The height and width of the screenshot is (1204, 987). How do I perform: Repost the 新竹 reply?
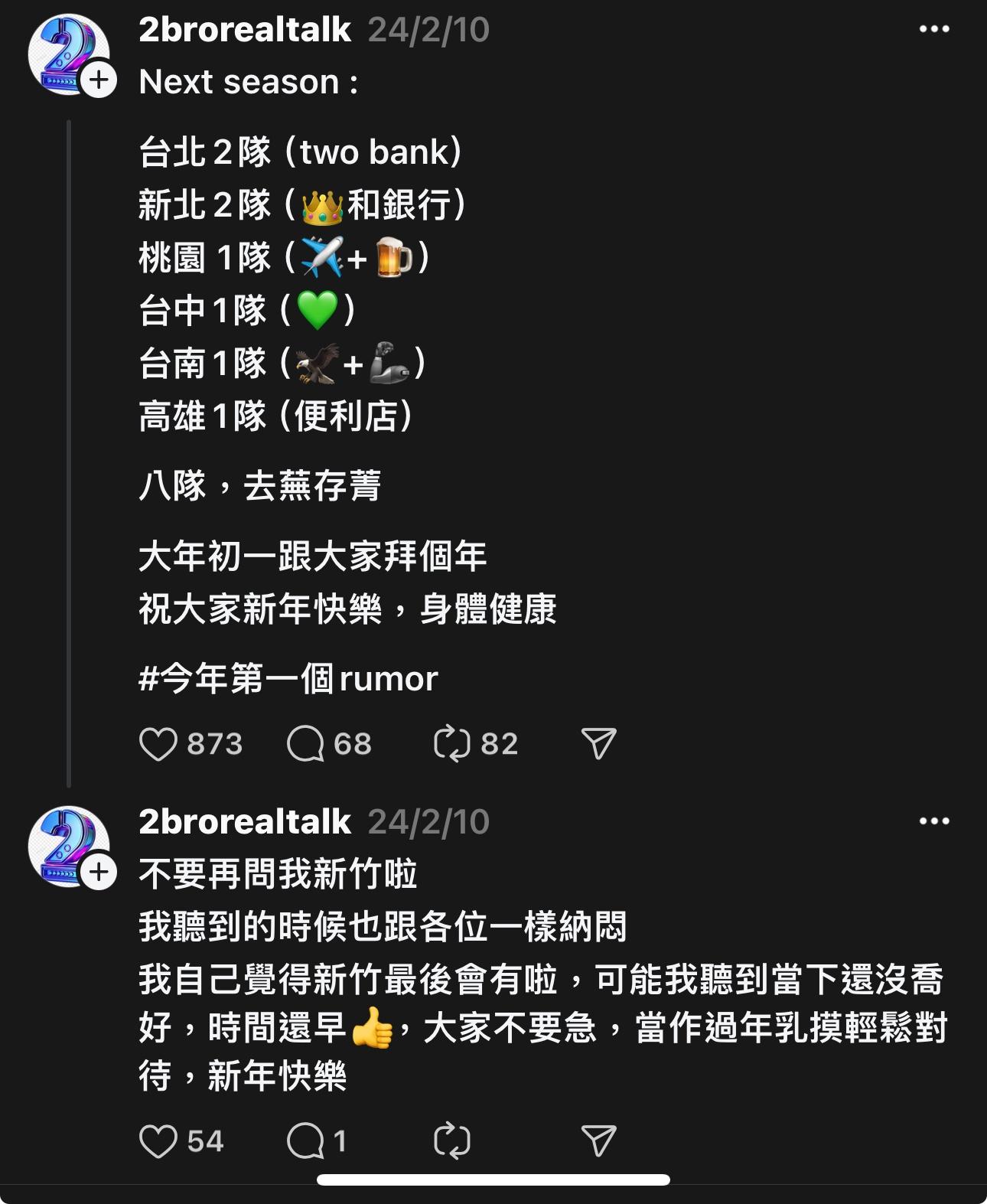[x=451, y=1141]
